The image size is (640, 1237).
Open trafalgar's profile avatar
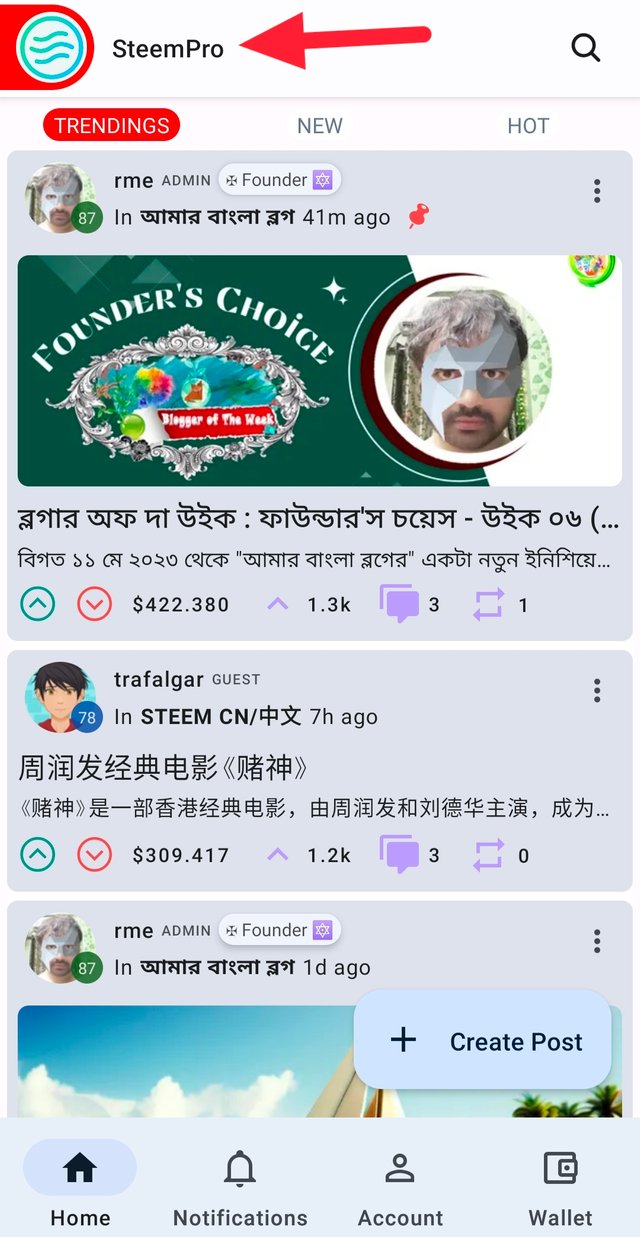point(60,696)
